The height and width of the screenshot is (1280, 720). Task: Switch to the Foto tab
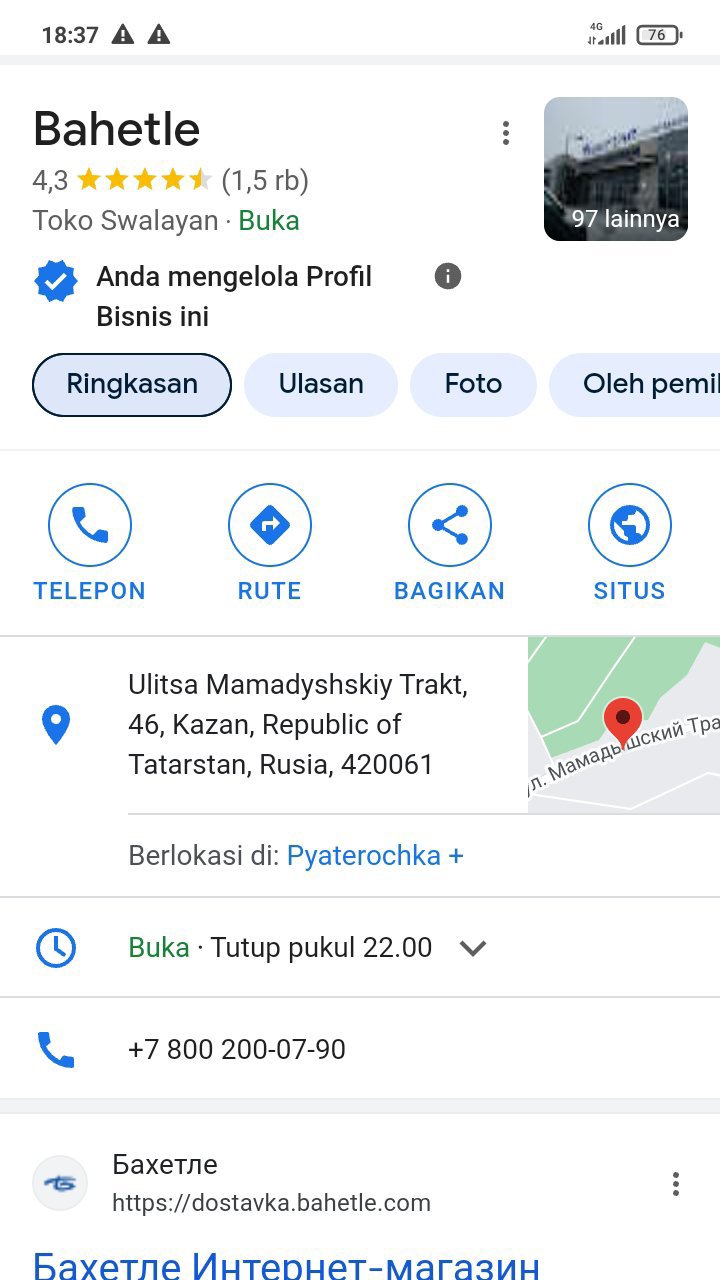coord(473,384)
